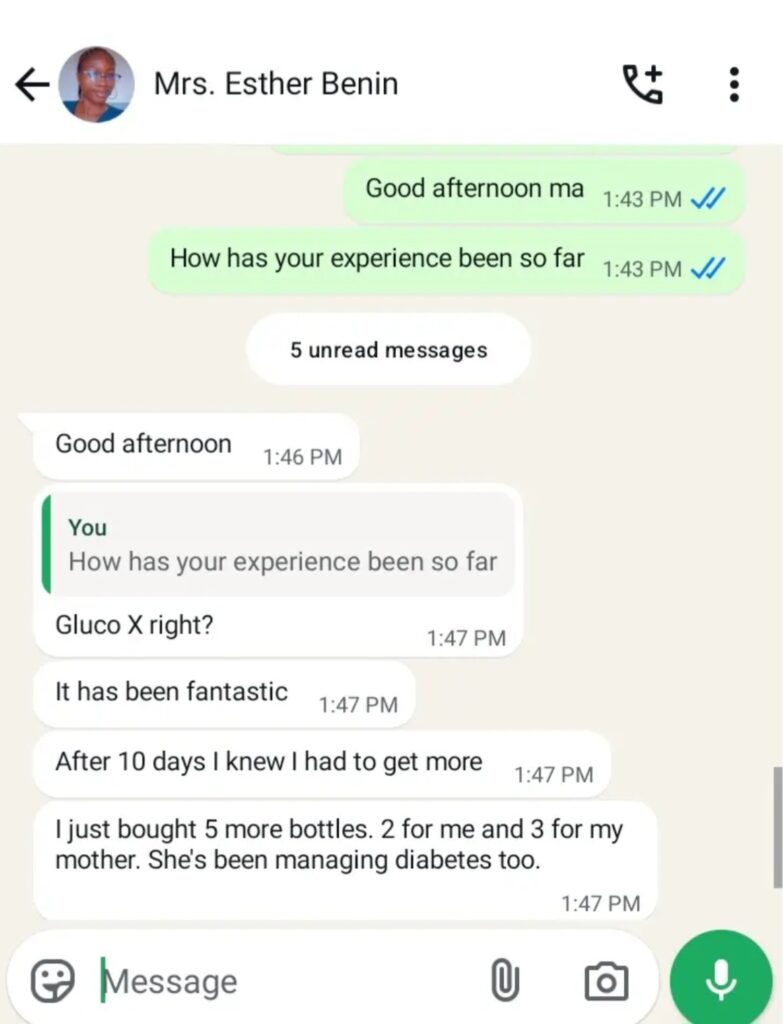Viewport: 784px width, 1024px height.
Task: Open the camera to send a photo
Action: click(605, 981)
